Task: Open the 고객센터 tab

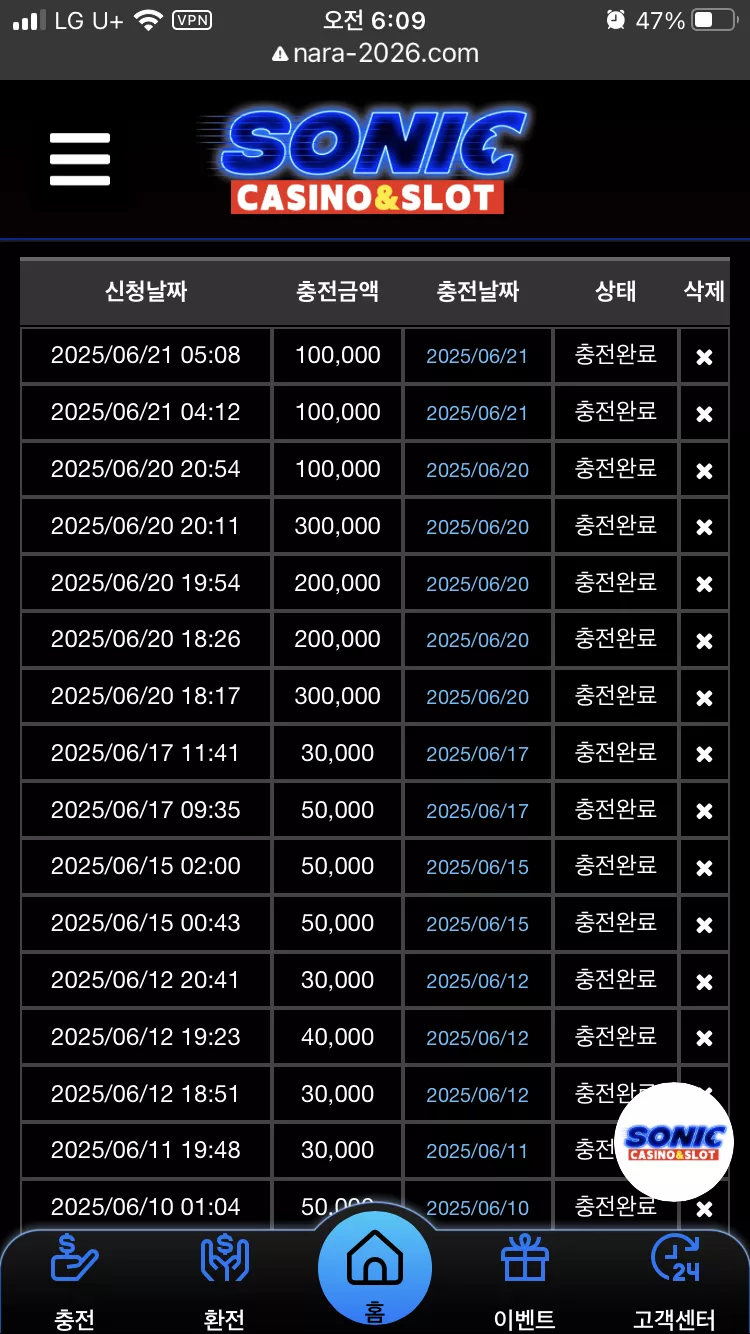Action: 675,1283
